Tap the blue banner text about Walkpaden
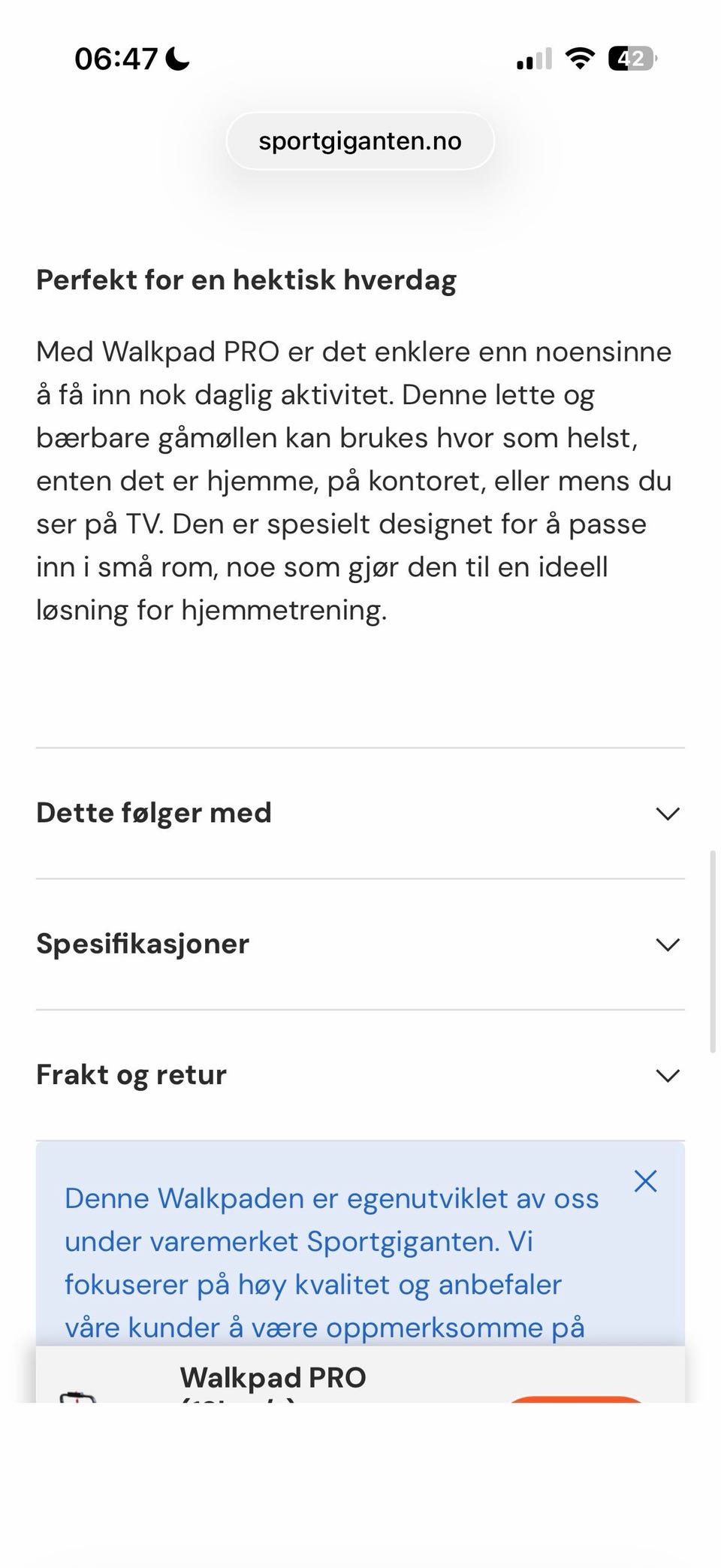721x1568 pixels. (x=330, y=1262)
